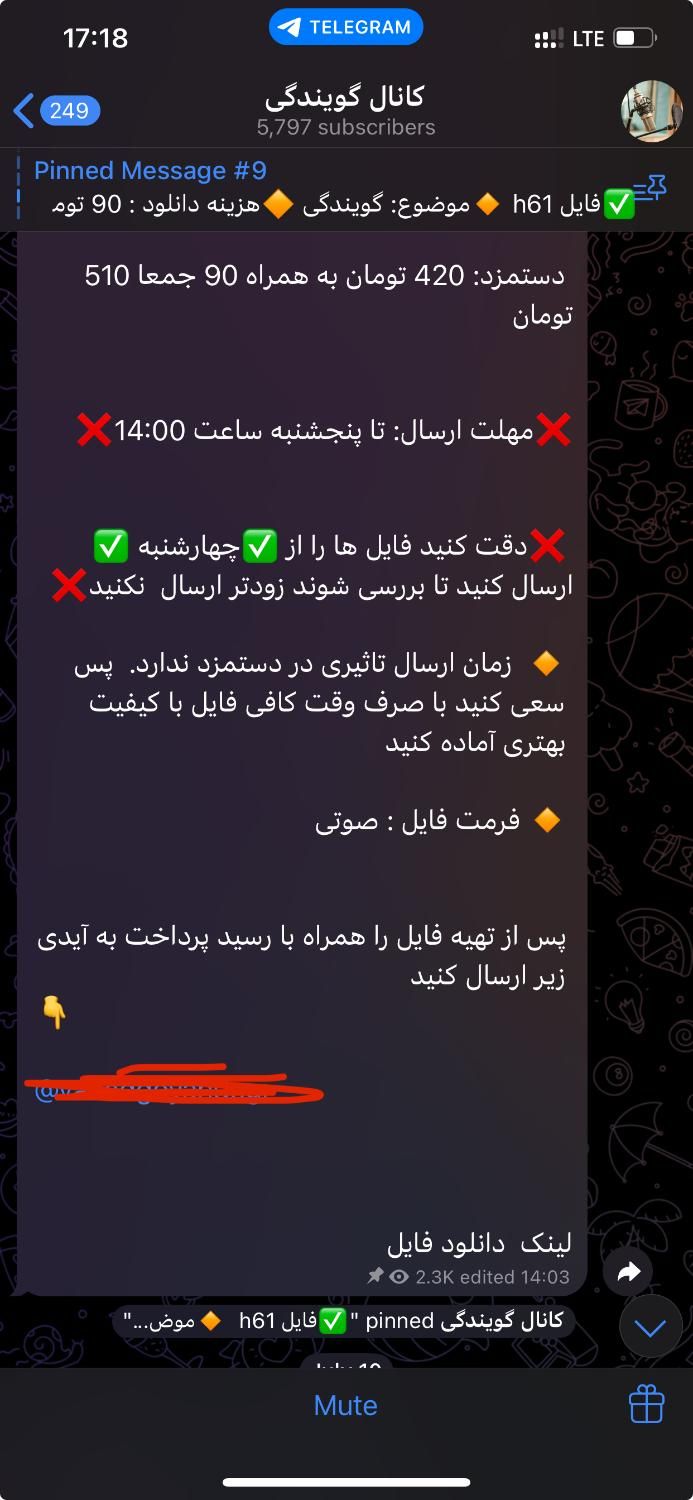Jump to the latest message with the down arrow
Screen dimensions: 693x1500
(650, 1328)
